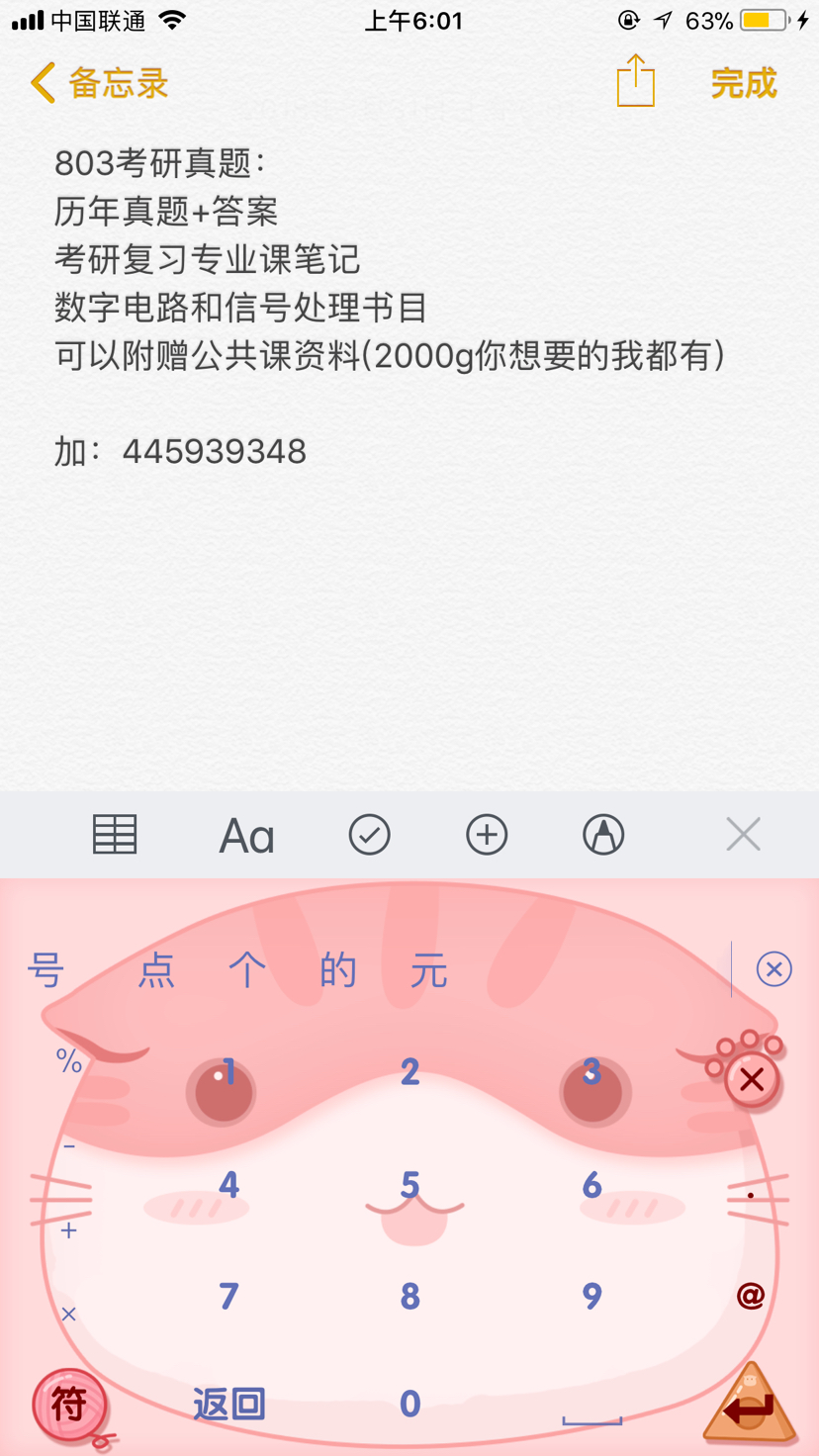Tap 完成 to finish editing
Image resolution: width=819 pixels, height=1456 pixels.
tap(744, 83)
